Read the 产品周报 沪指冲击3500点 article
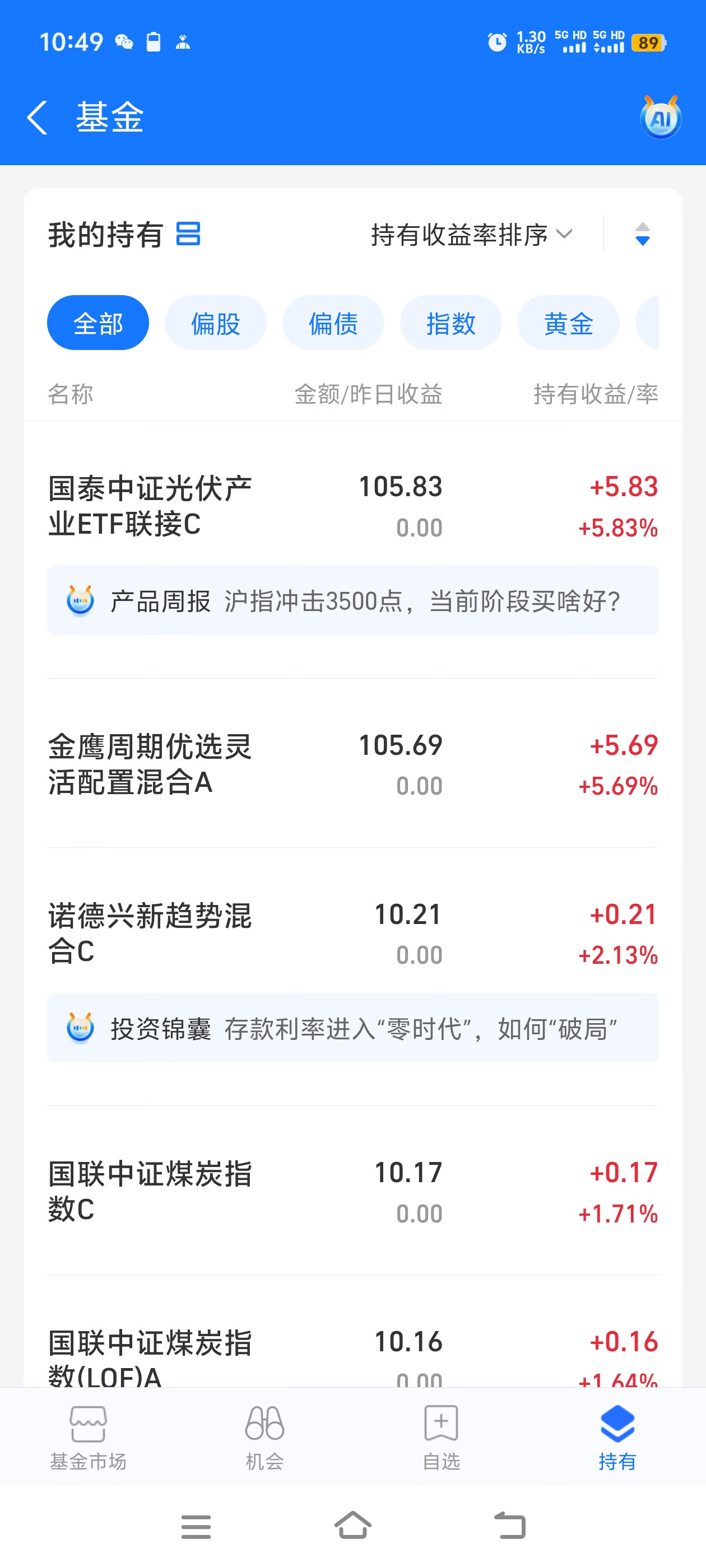Viewport: 706px width, 1568px height. click(x=352, y=601)
